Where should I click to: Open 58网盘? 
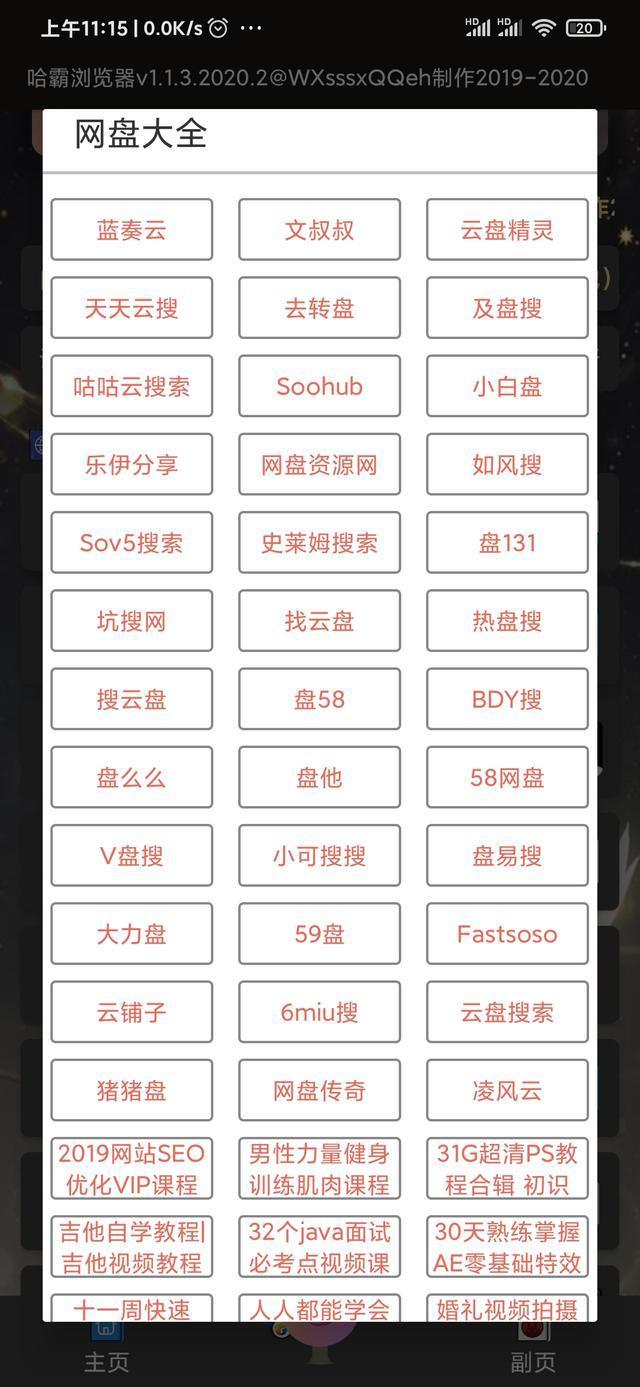[x=507, y=777]
